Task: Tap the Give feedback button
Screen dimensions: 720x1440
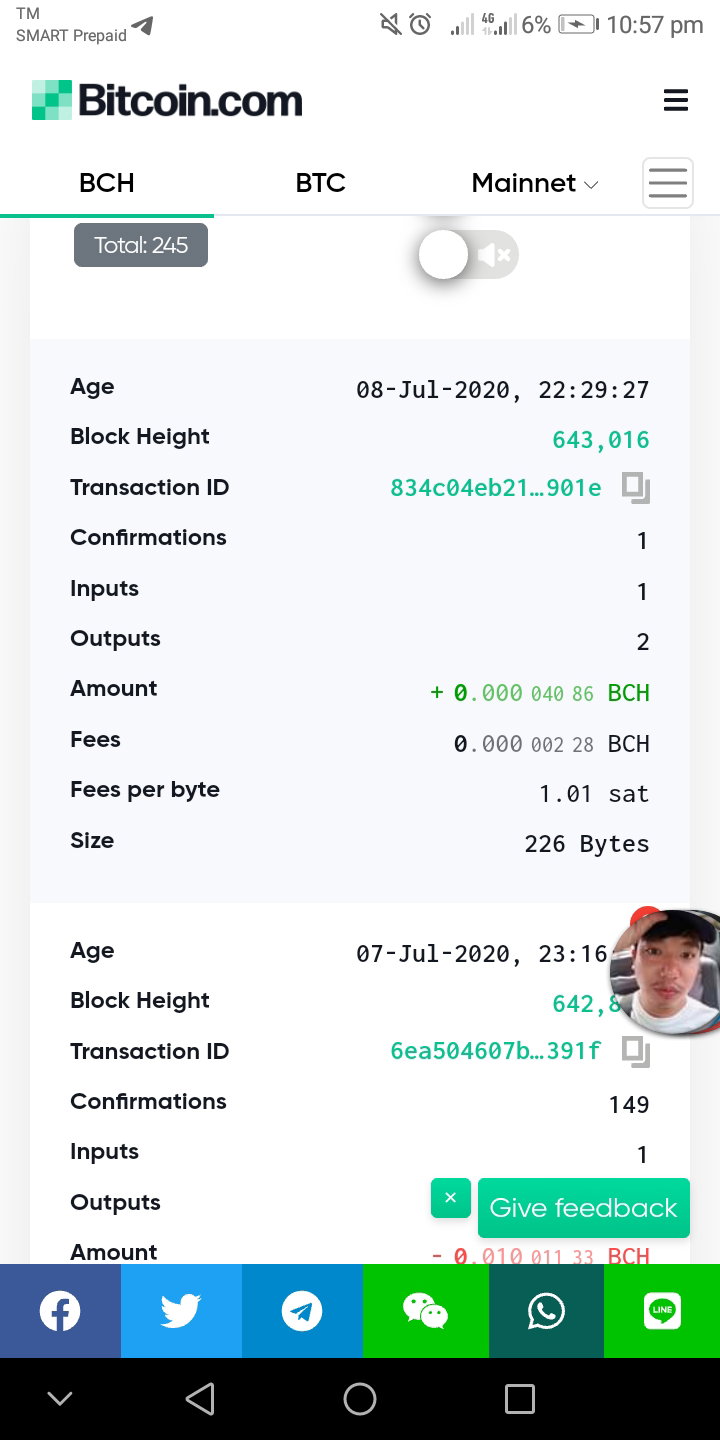Action: click(x=584, y=1208)
